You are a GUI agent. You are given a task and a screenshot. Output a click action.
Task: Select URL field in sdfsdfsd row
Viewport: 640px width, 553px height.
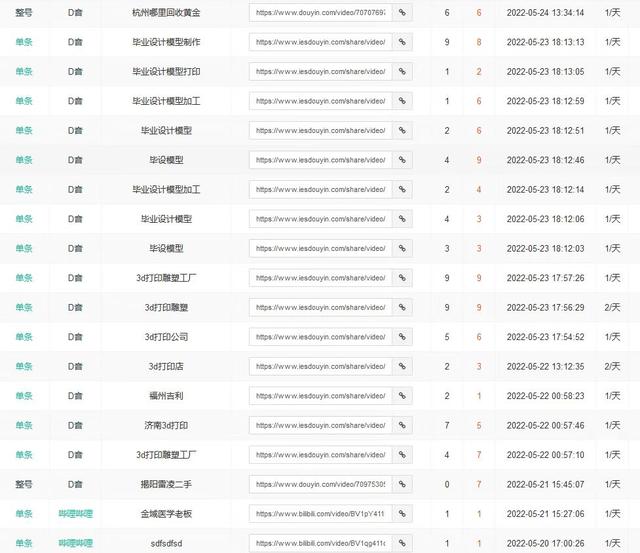pyautogui.click(x=320, y=543)
